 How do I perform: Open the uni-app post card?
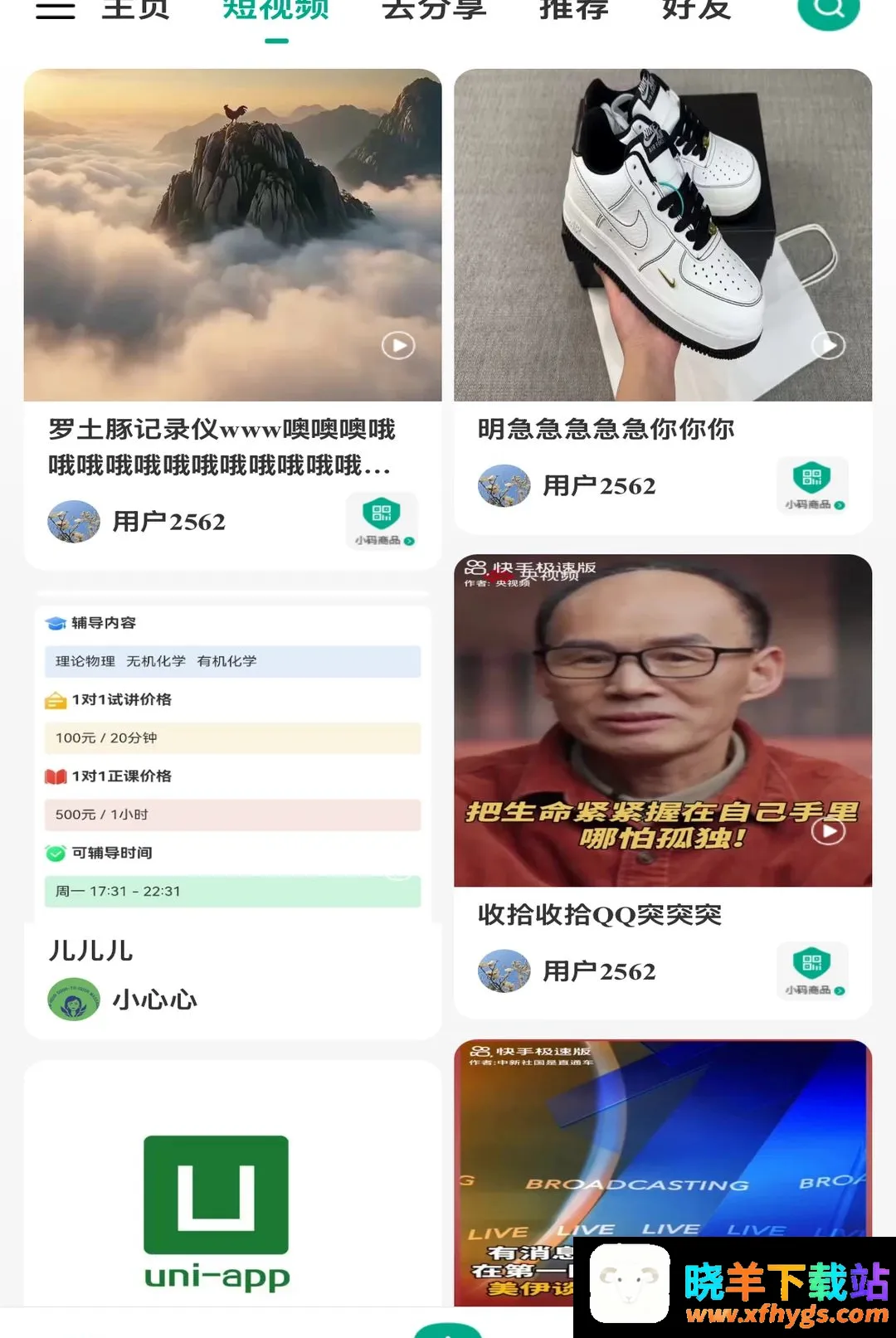233,1183
